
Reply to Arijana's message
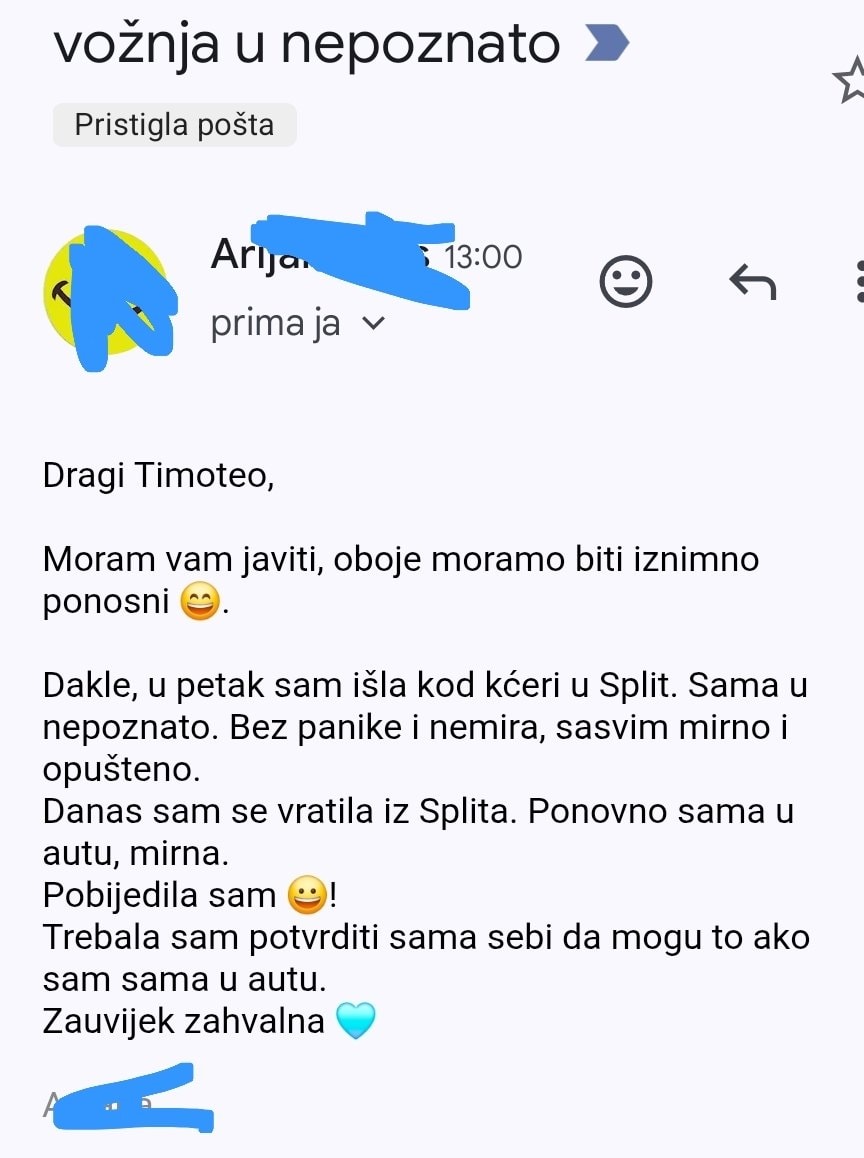754,283
